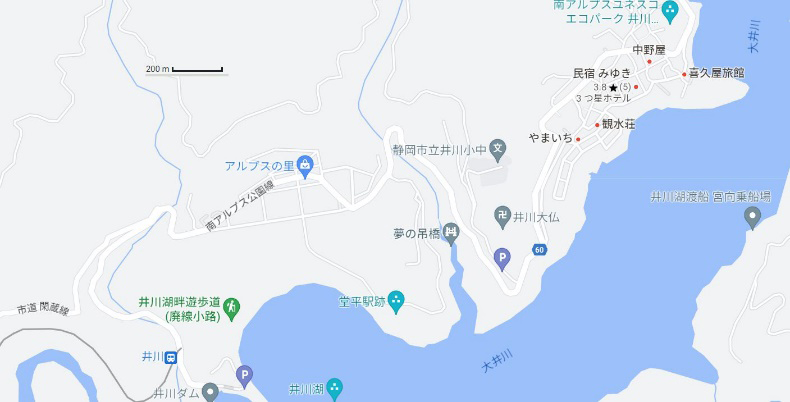790x402 pixels.
Task: Open the やまいち marker
Action: click(x=578, y=138)
